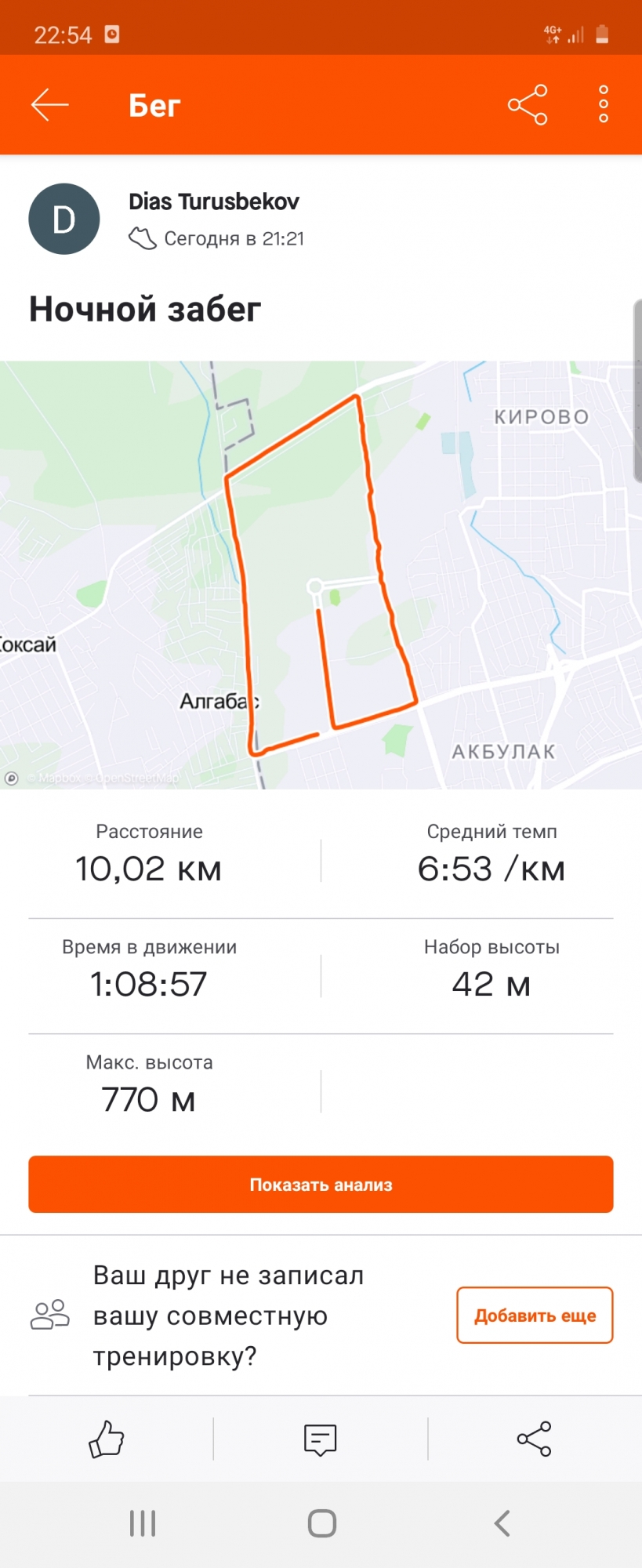Go back using the top-left arrow

(50, 105)
